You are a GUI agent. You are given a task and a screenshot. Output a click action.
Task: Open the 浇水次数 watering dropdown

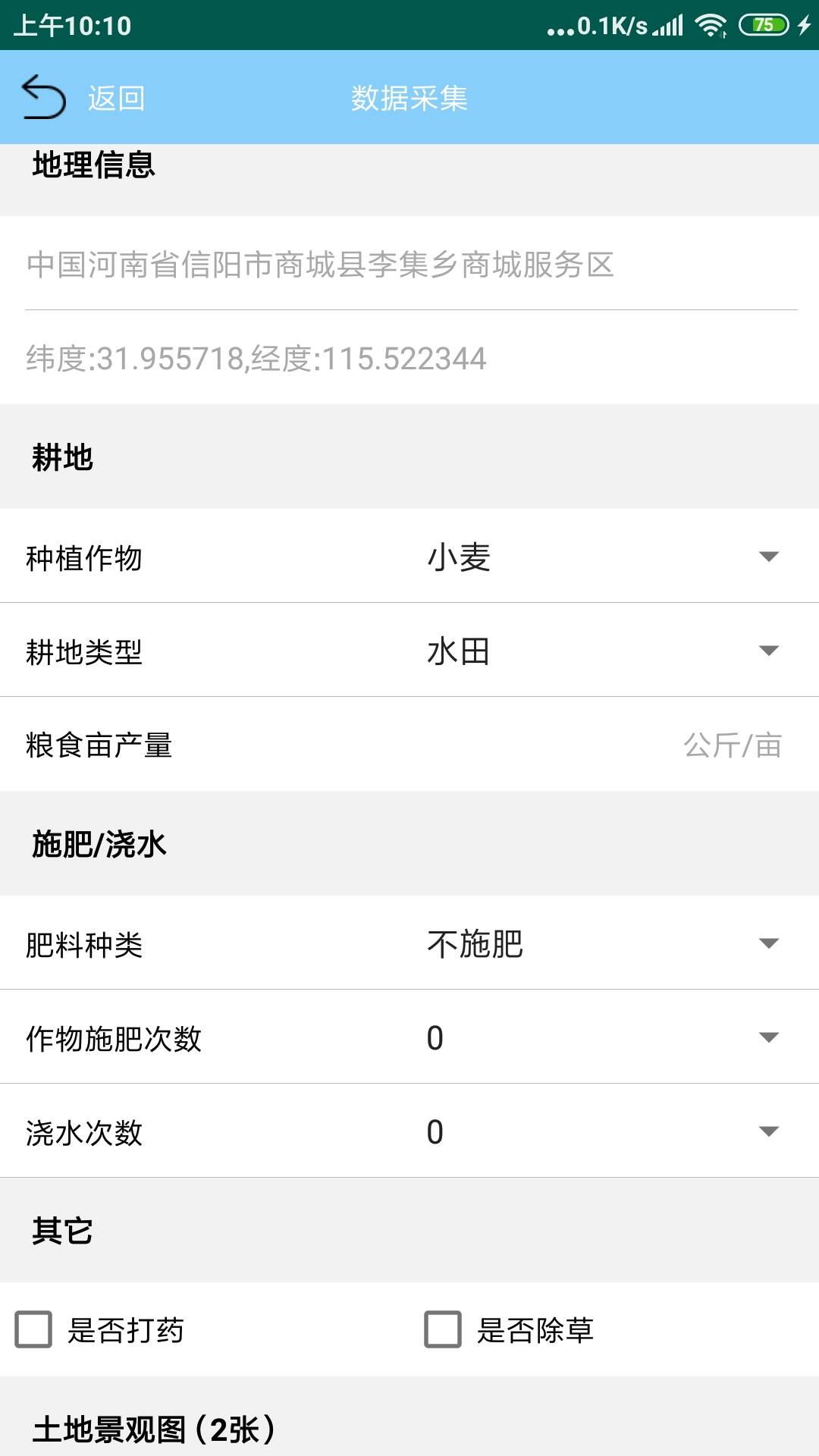pos(767,1133)
